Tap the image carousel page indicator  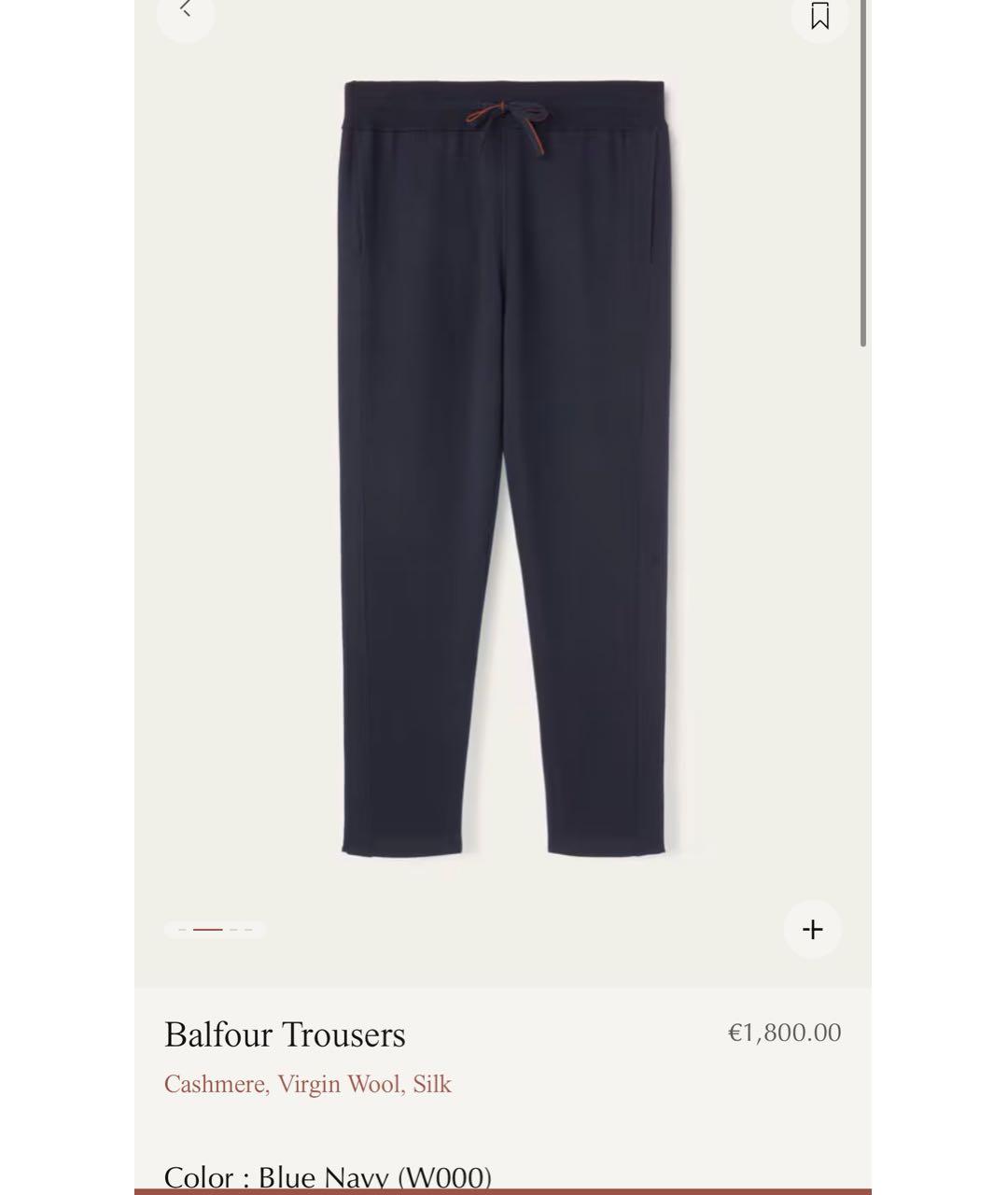tap(215, 929)
